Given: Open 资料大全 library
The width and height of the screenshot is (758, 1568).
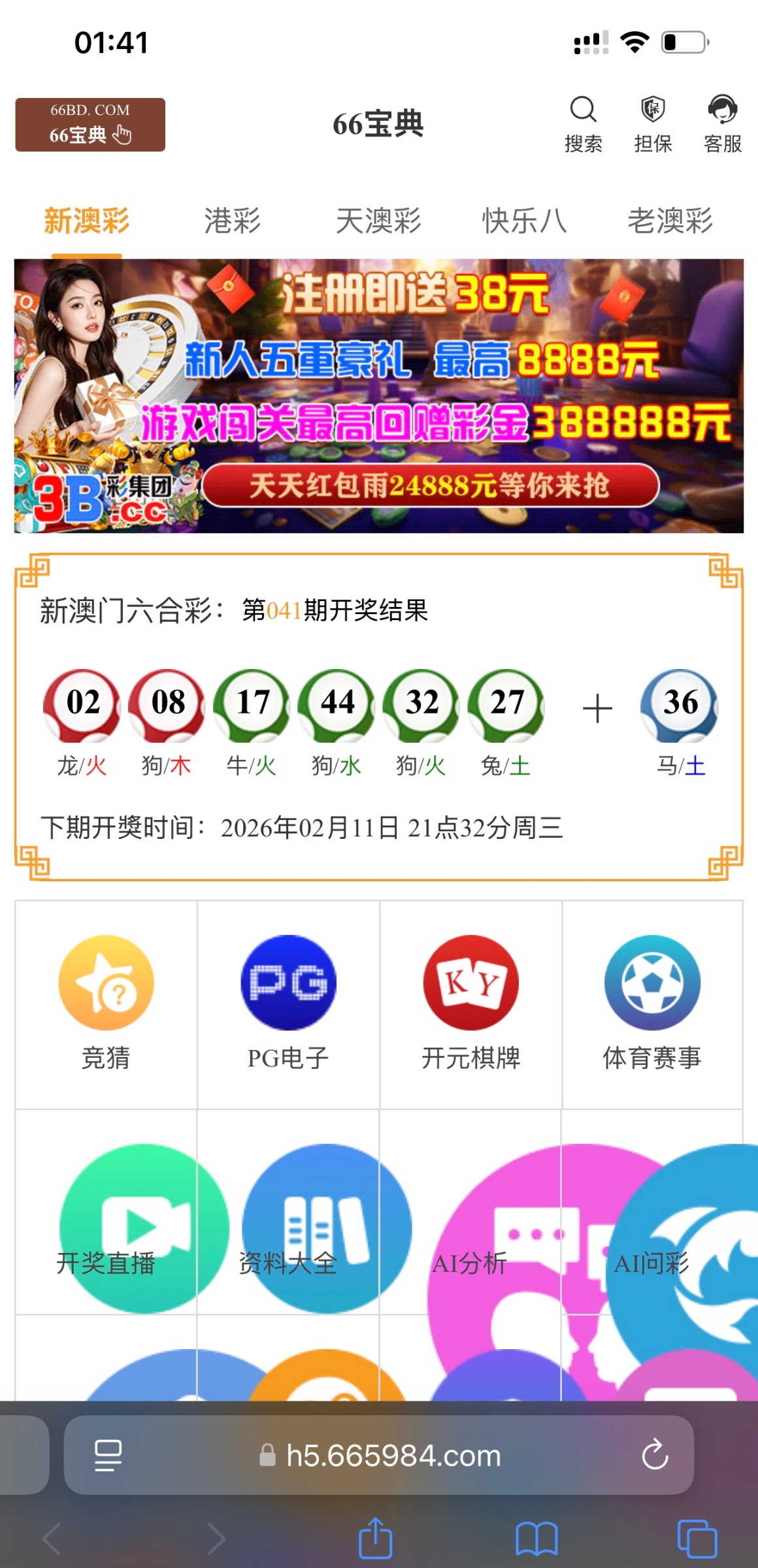Looking at the screenshot, I should point(288,1228).
